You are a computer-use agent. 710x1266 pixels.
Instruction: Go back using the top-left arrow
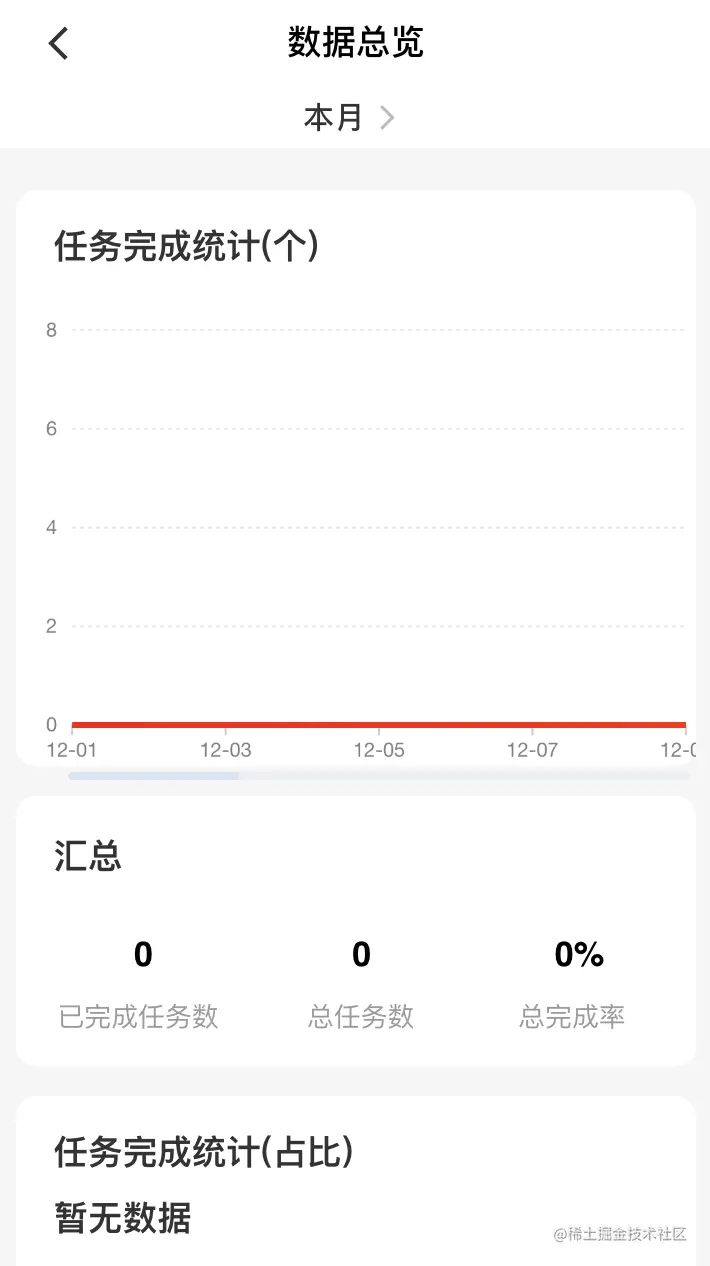tap(59, 43)
